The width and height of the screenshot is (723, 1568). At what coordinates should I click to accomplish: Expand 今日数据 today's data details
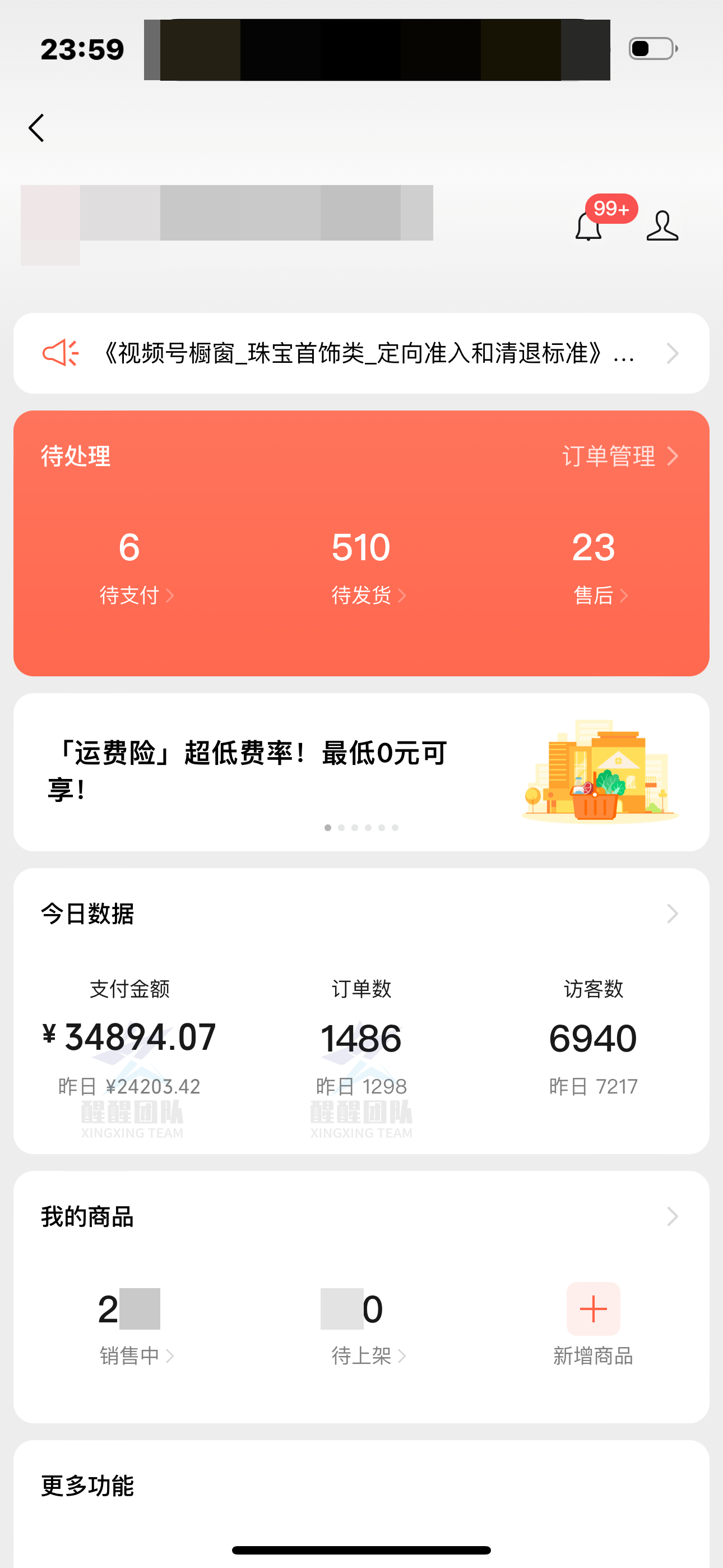(x=671, y=914)
